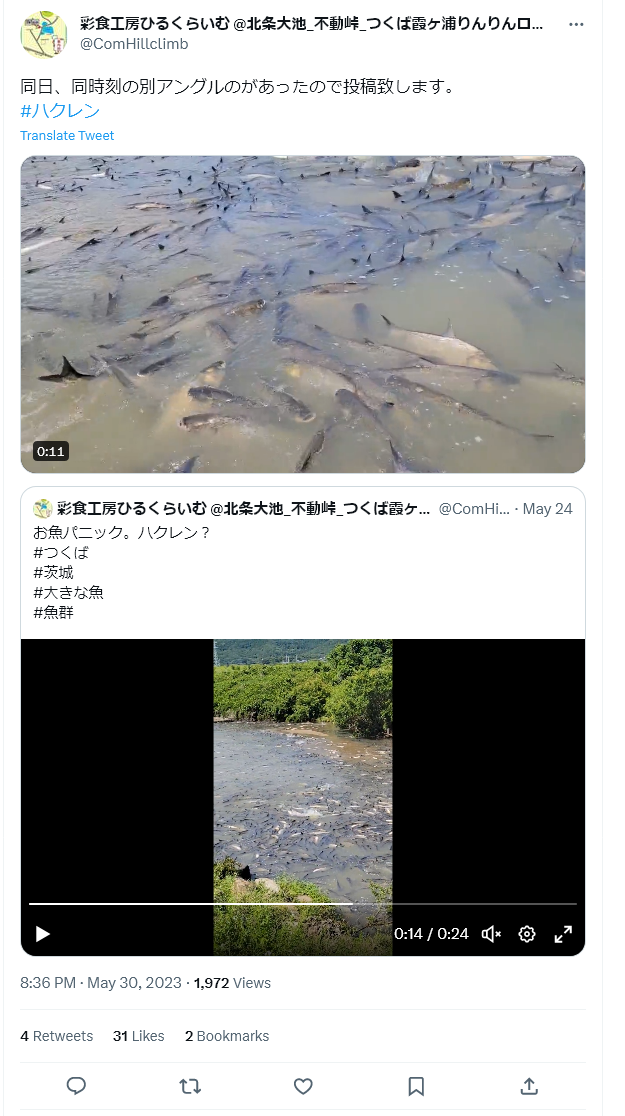Image resolution: width=625 pixels, height=1116 pixels.
Task: Share this tweet
Action: (530, 1086)
